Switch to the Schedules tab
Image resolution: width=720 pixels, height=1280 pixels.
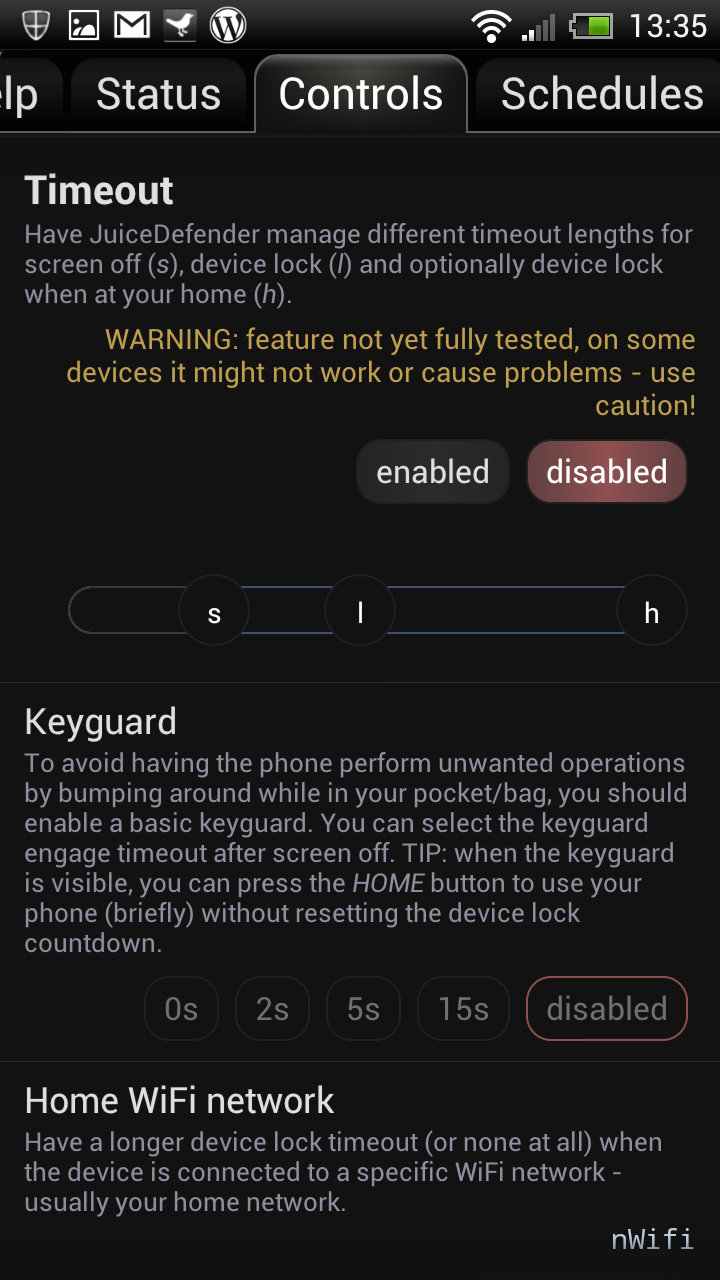pos(600,95)
